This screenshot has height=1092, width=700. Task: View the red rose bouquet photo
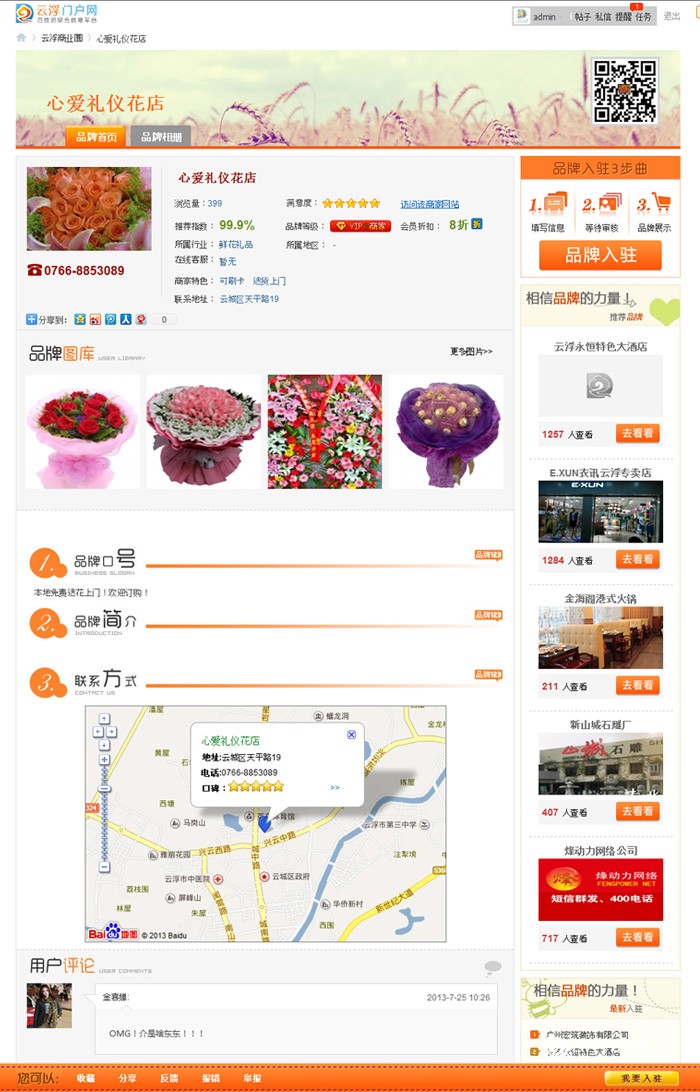click(82, 431)
